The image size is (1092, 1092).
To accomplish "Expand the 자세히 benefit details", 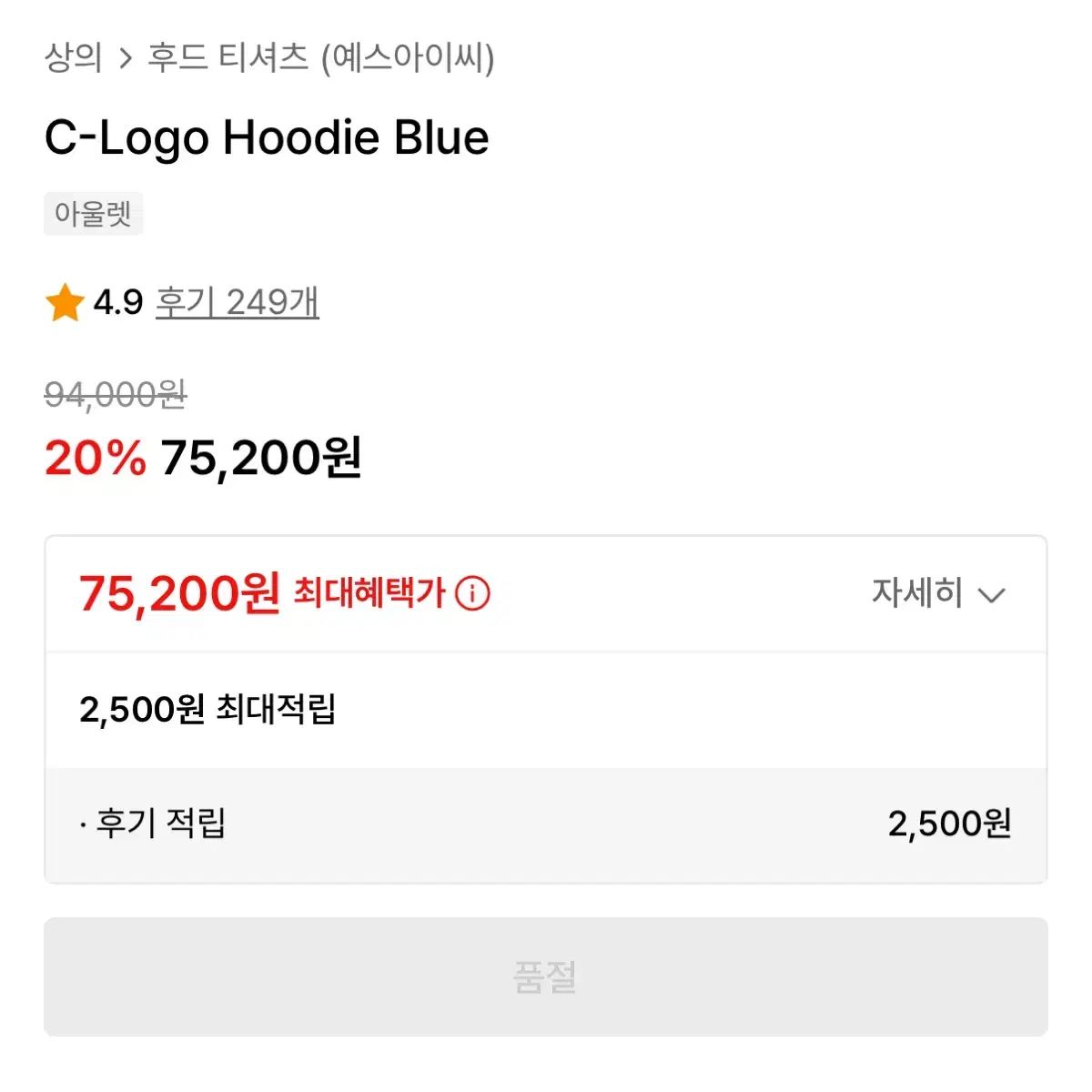I will click(937, 593).
